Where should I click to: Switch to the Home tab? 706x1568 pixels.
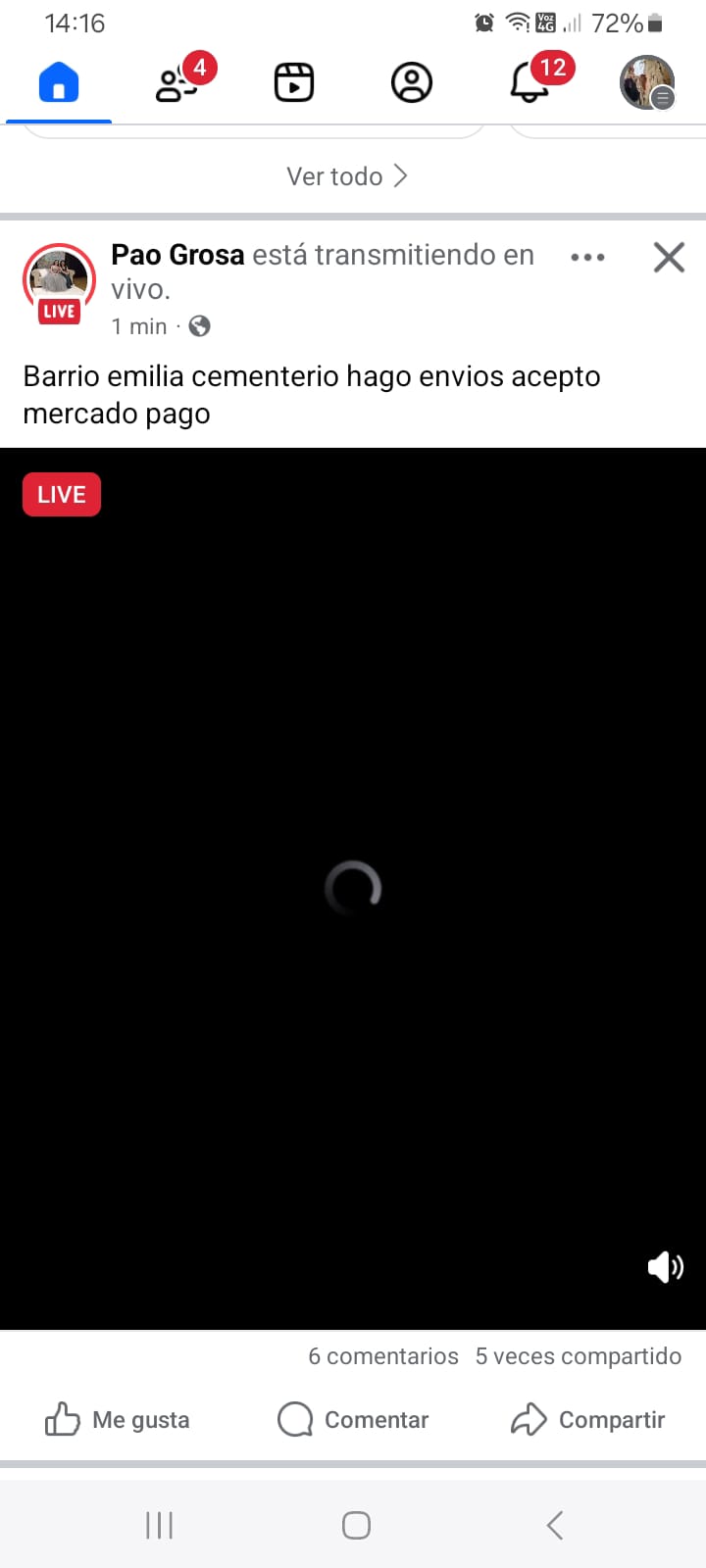[59, 82]
